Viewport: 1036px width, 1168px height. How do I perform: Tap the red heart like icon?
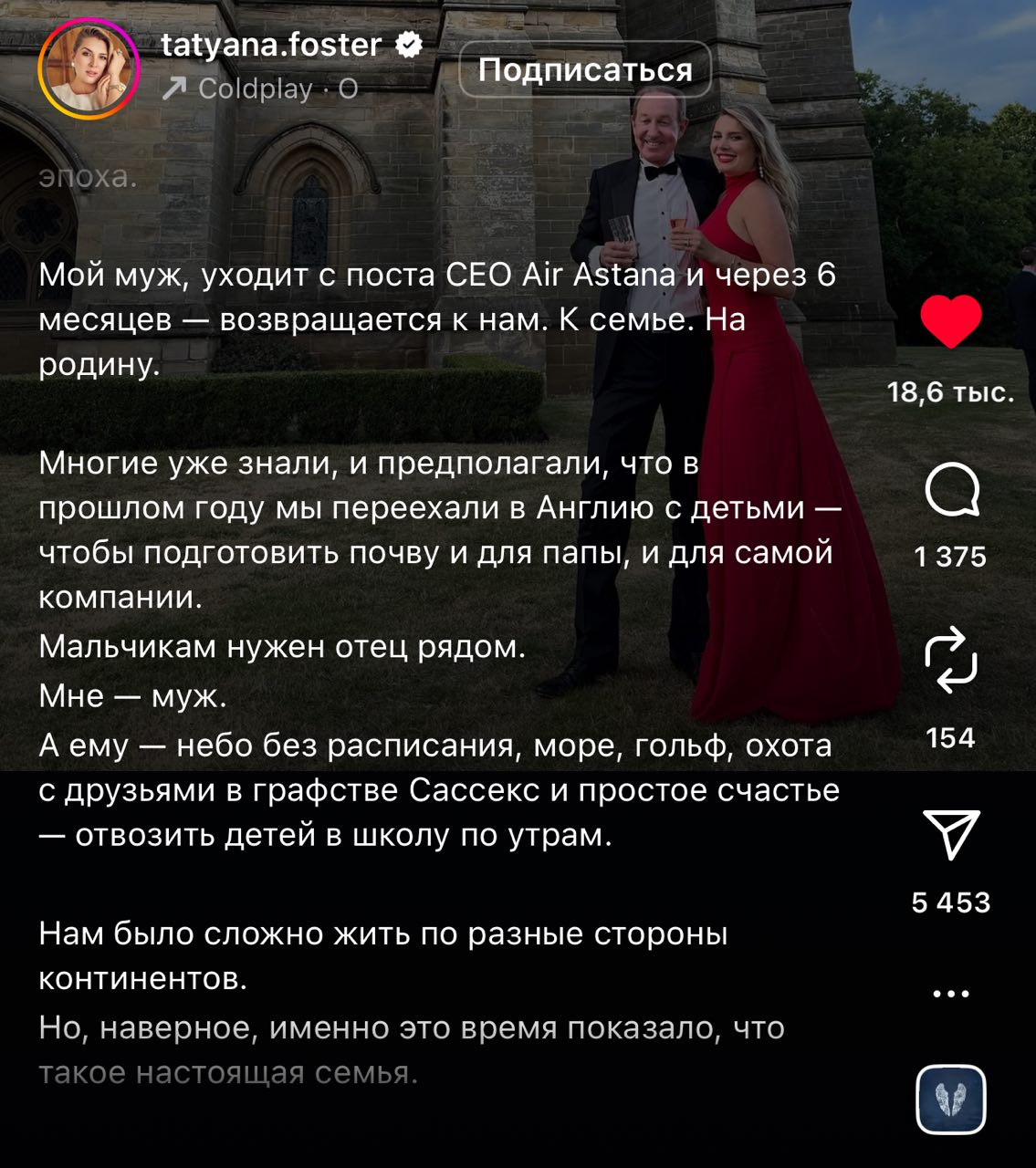point(950,321)
